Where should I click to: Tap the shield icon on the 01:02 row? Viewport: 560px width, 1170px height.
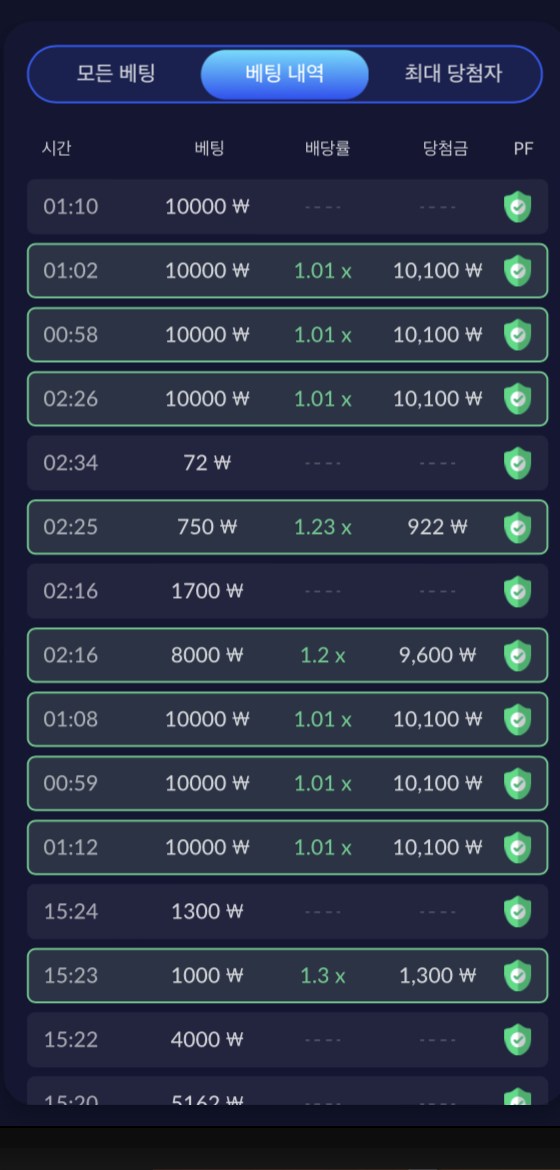517,271
